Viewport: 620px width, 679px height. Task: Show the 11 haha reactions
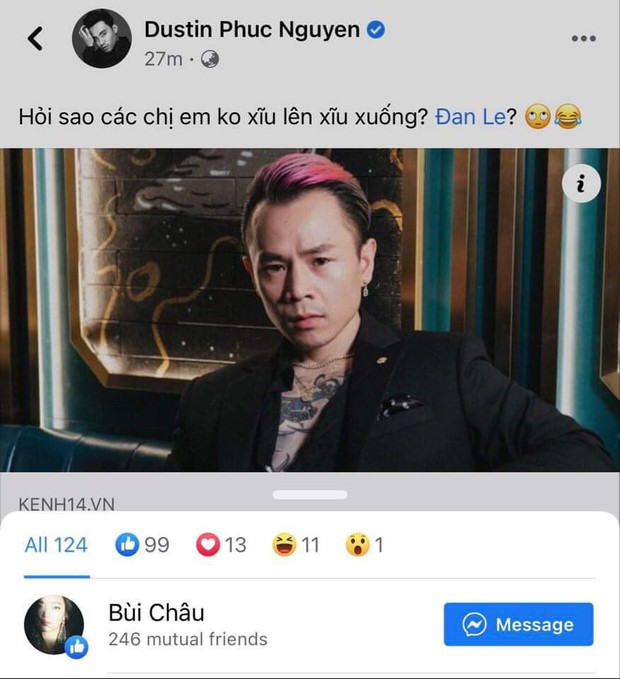(x=295, y=545)
